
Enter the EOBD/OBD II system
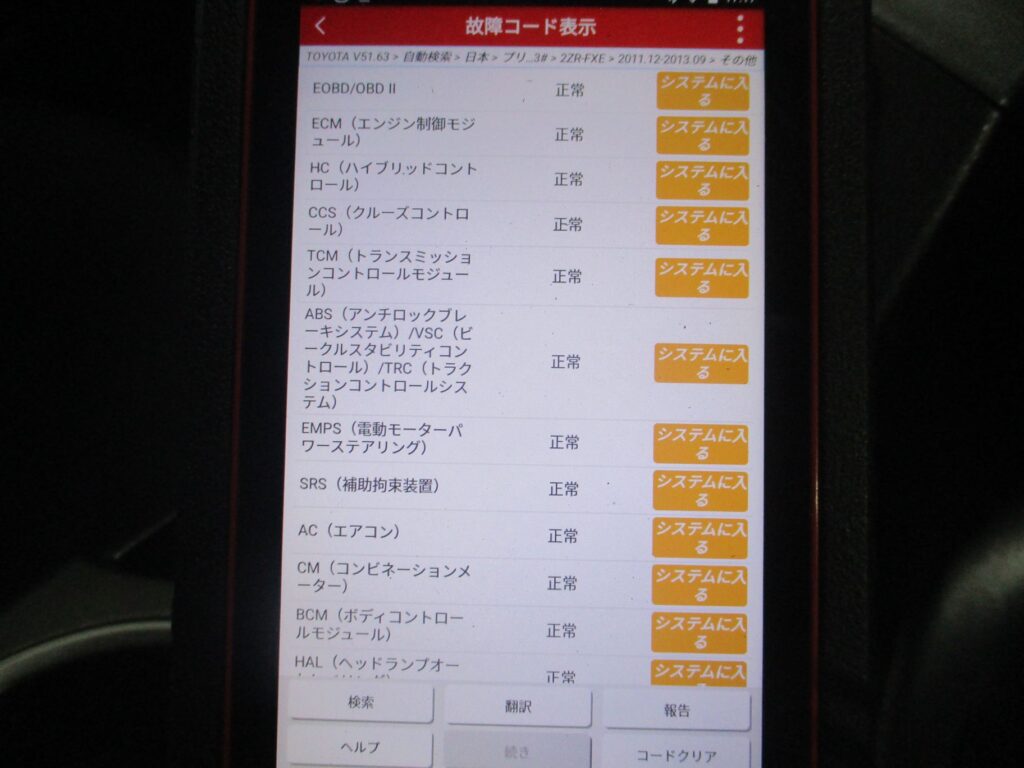(x=703, y=91)
